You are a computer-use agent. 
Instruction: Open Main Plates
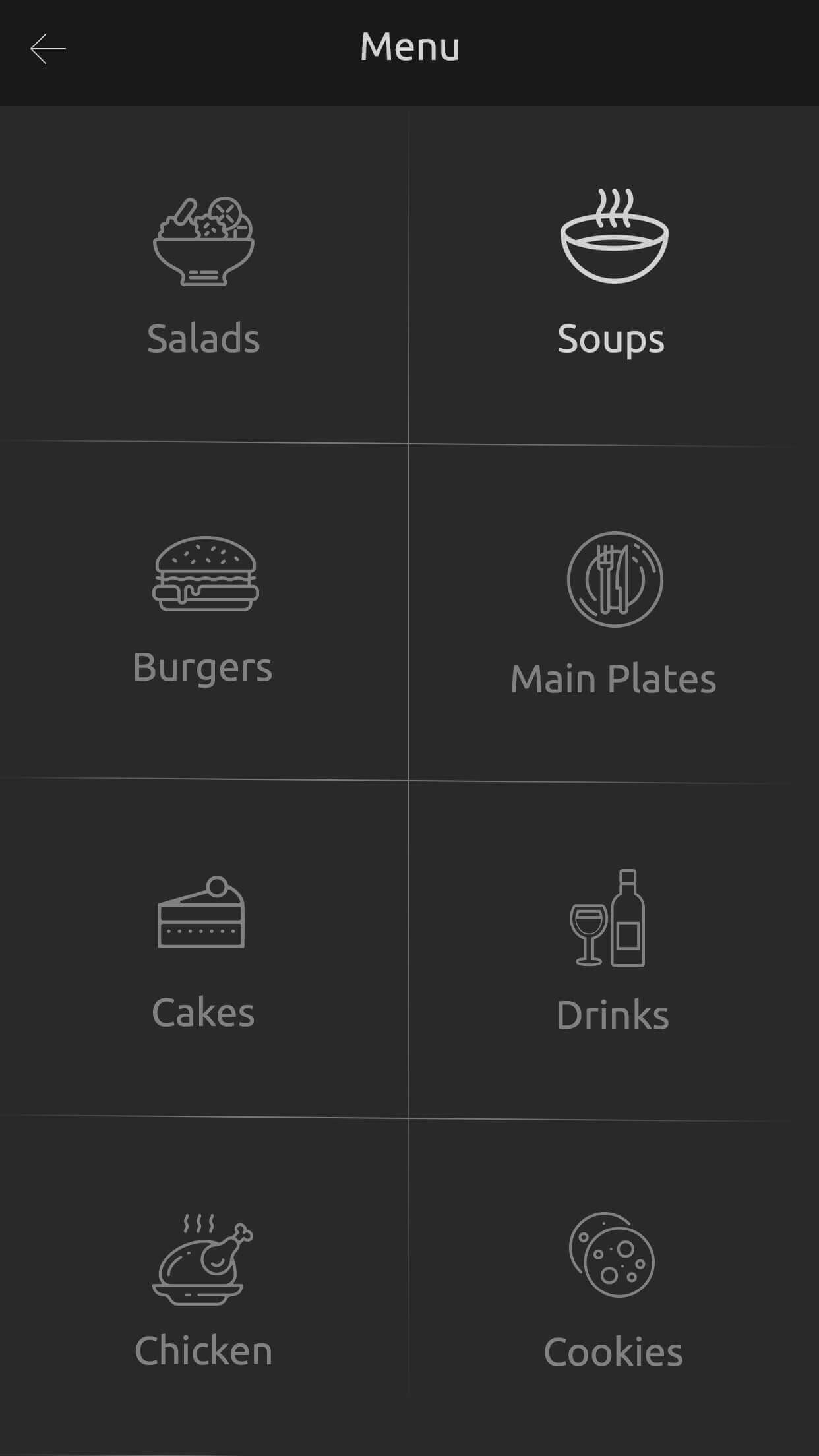614,613
